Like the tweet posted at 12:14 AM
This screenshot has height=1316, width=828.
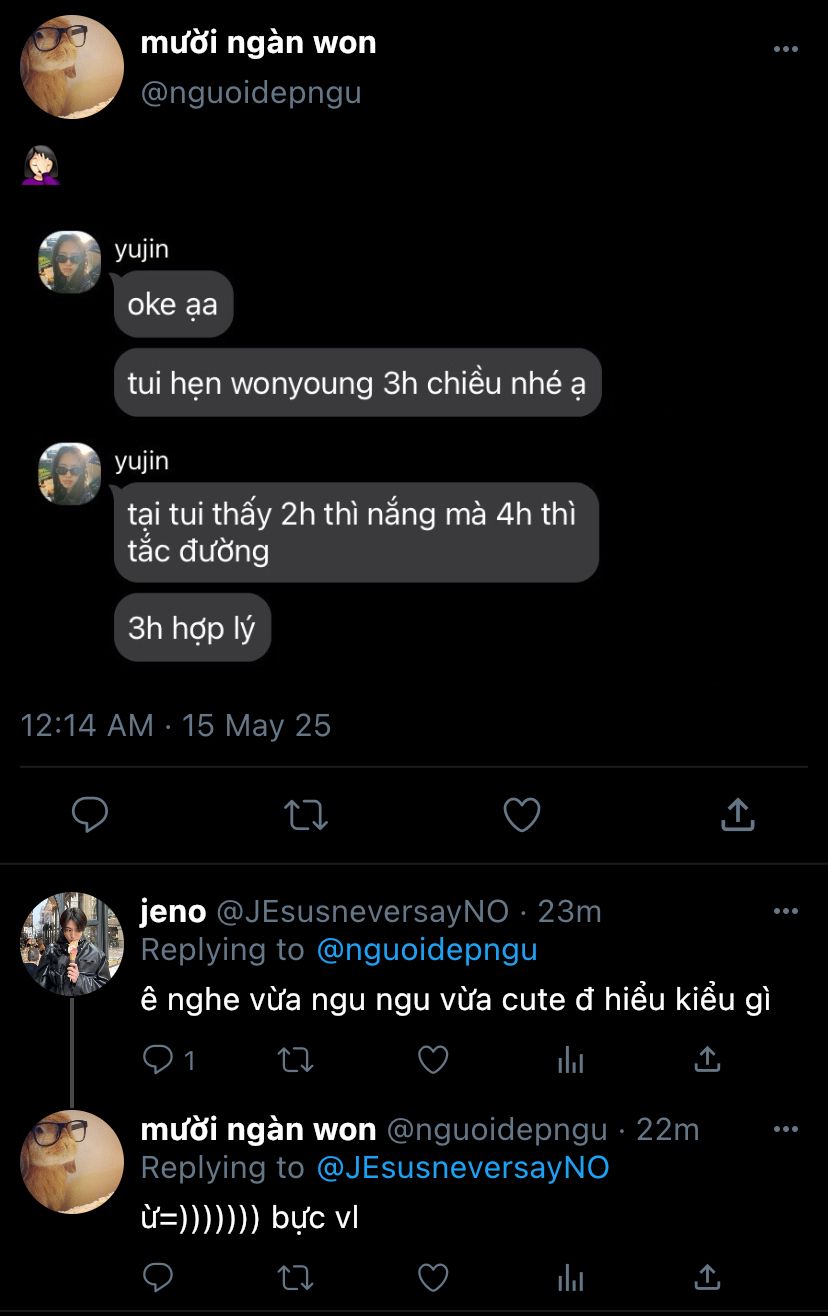pyautogui.click(x=521, y=816)
